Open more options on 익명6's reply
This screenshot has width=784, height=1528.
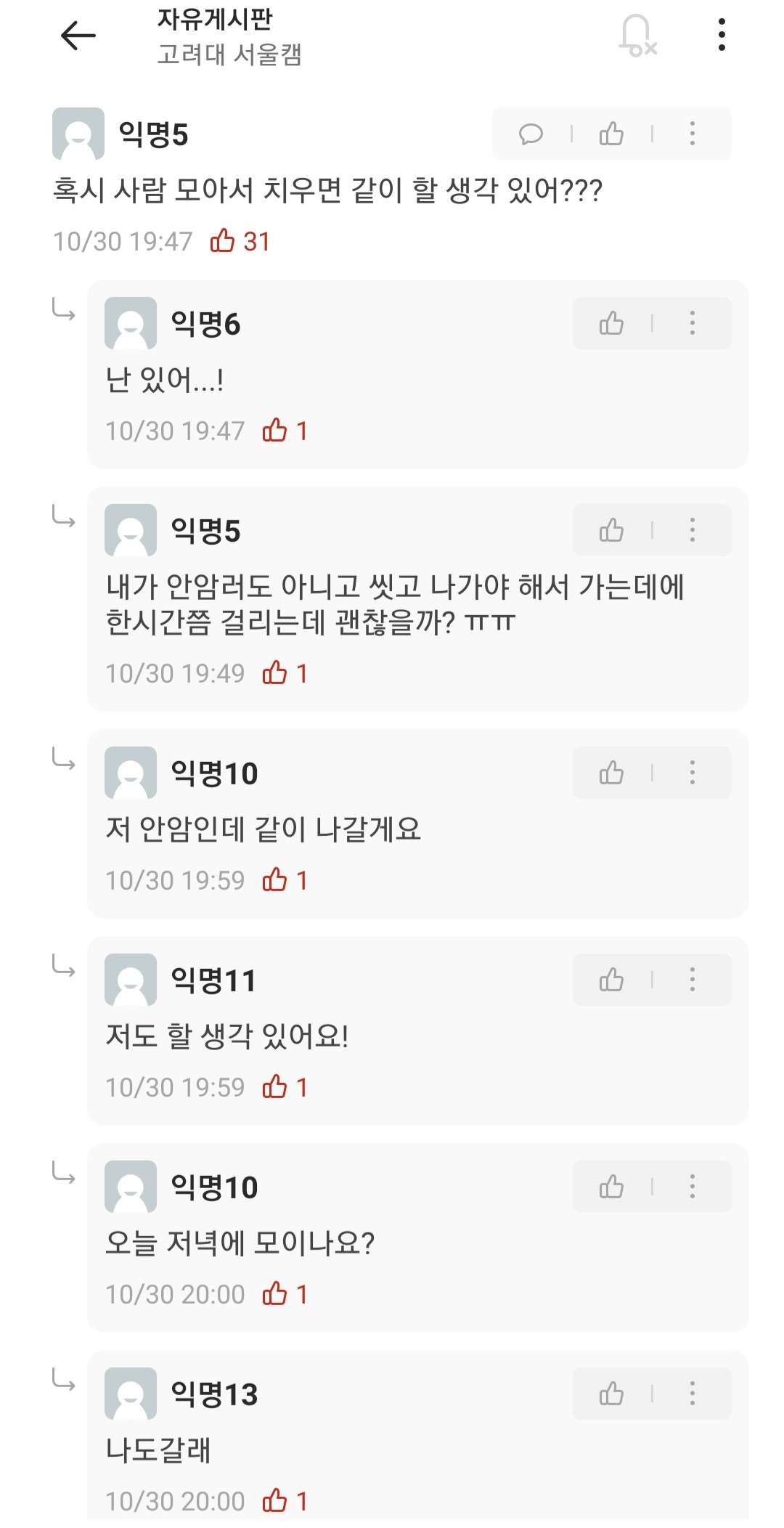pyautogui.click(x=692, y=323)
